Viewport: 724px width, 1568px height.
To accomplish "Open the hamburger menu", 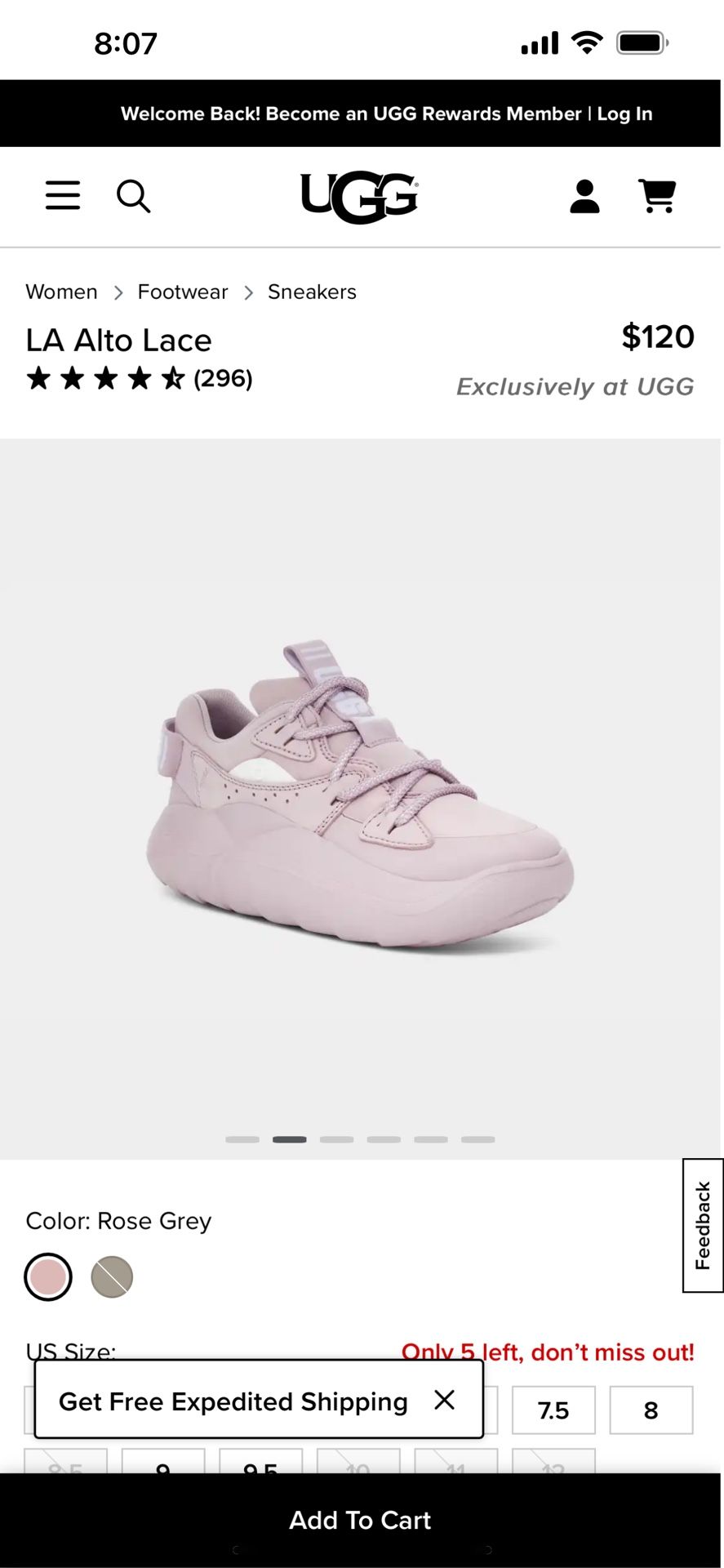I will (x=63, y=196).
